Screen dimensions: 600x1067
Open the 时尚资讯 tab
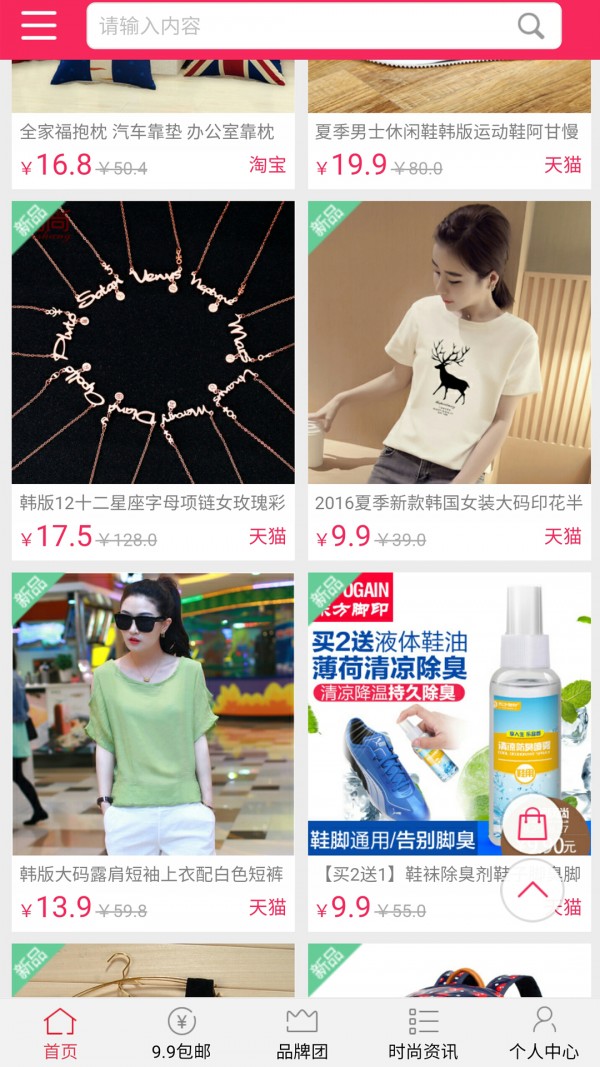(x=423, y=1033)
